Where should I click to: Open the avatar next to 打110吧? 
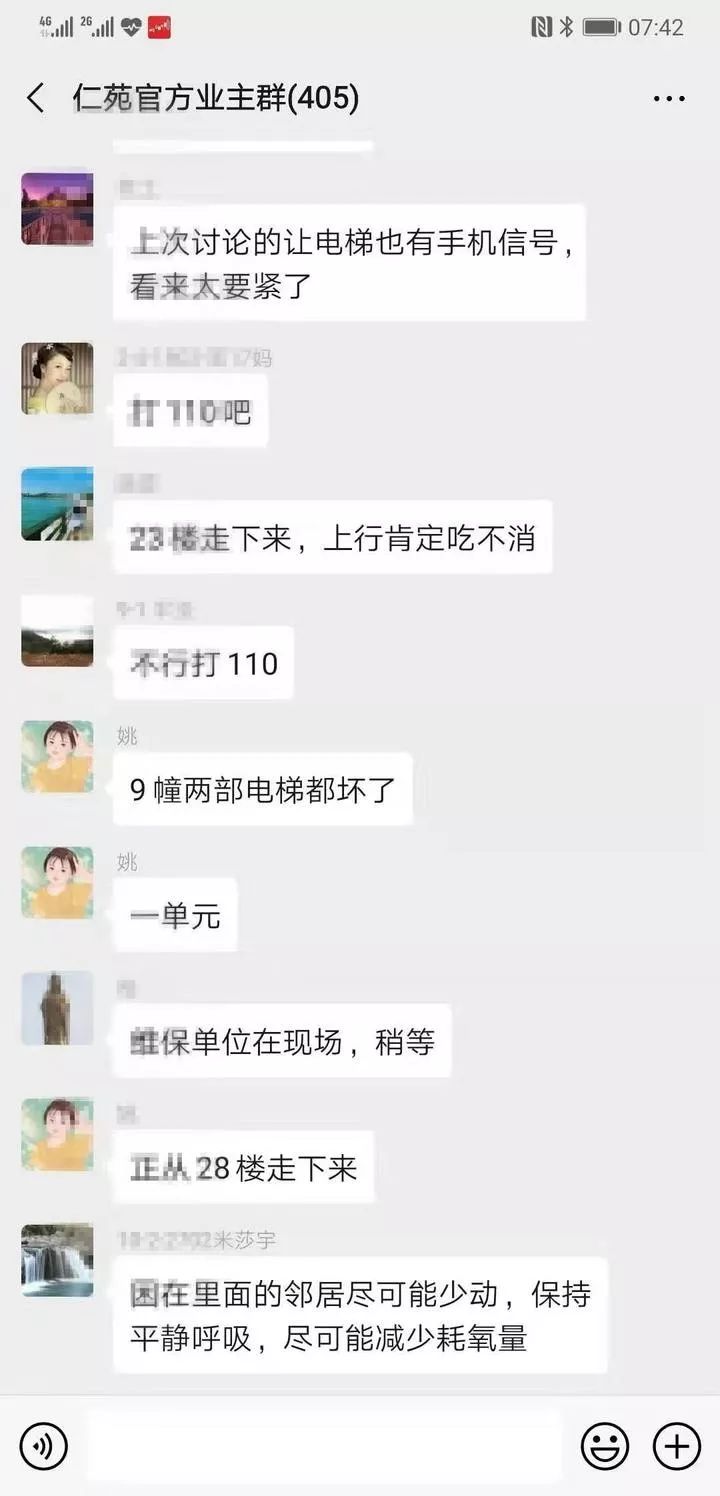pyautogui.click(x=57, y=379)
